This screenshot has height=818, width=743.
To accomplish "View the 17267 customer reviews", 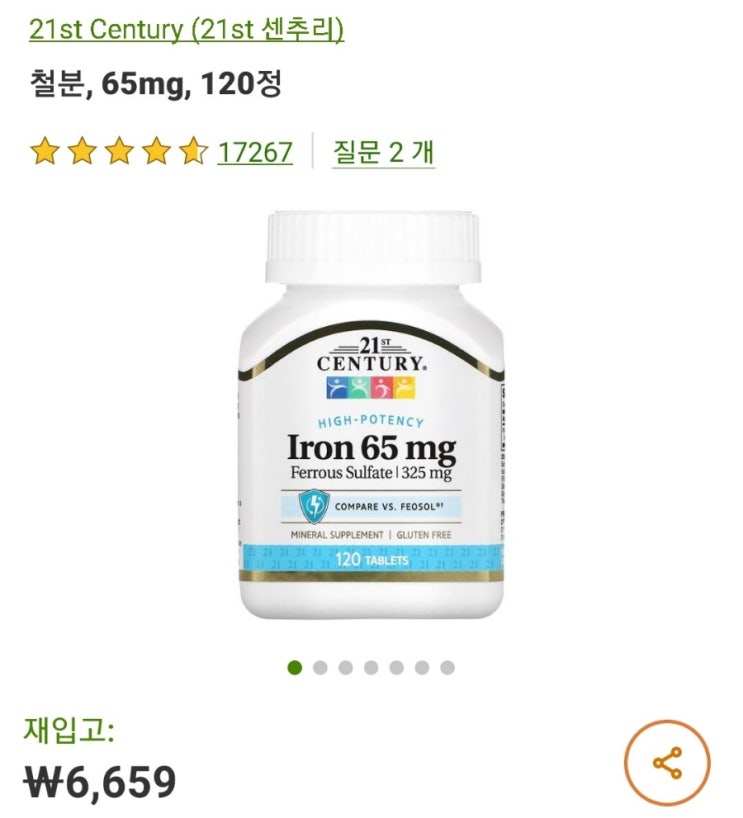I will tap(255, 152).
